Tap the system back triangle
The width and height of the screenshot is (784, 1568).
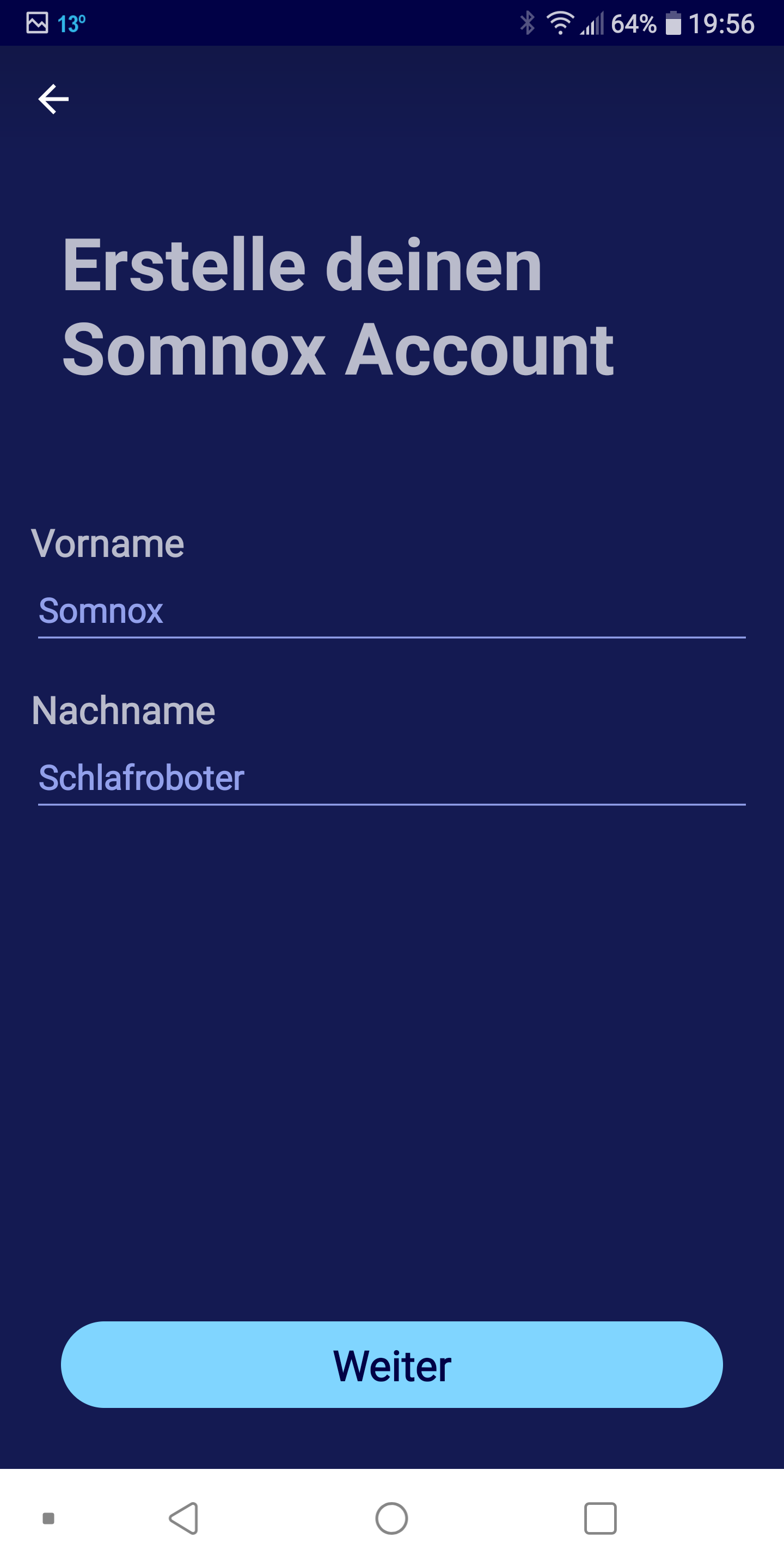184,1518
